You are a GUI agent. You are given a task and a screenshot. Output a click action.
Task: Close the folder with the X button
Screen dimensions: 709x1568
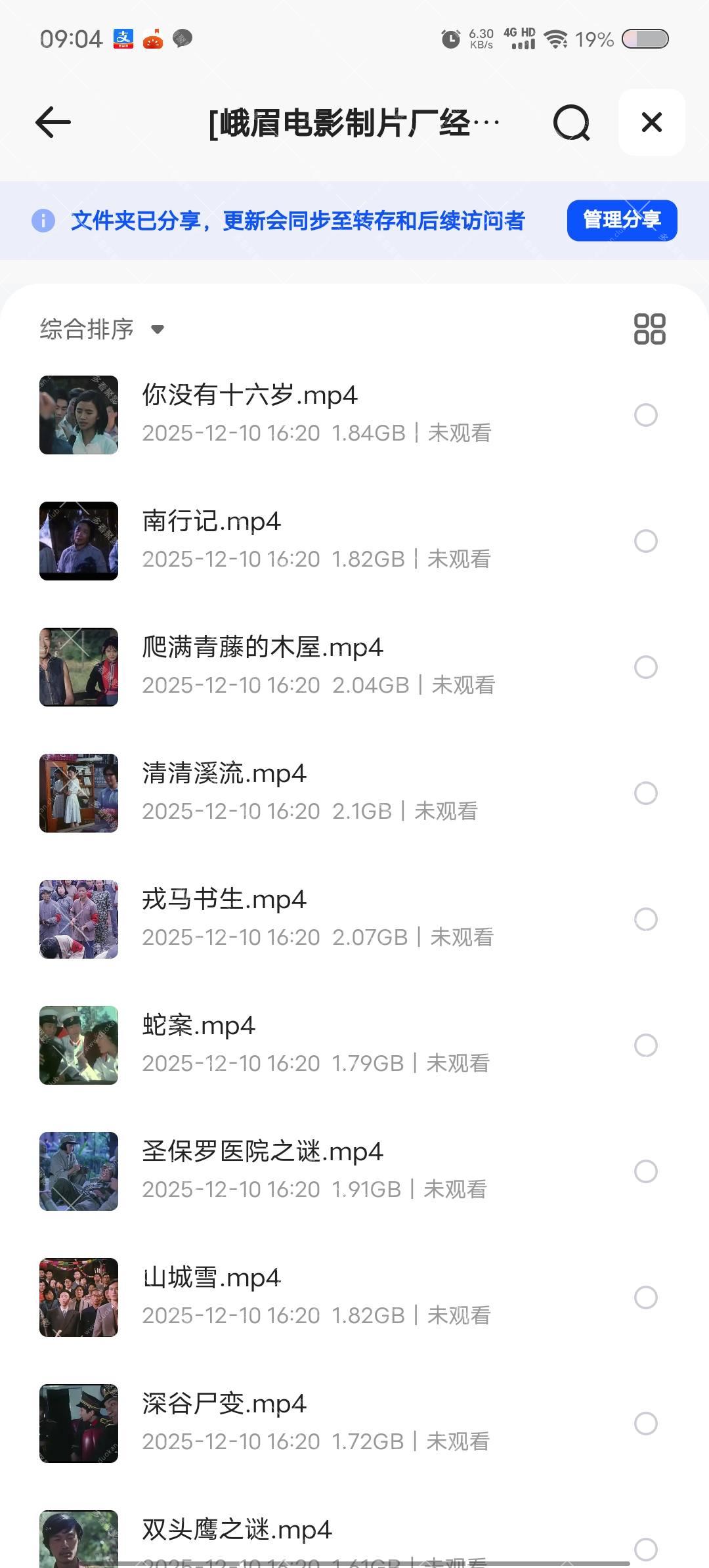click(651, 122)
